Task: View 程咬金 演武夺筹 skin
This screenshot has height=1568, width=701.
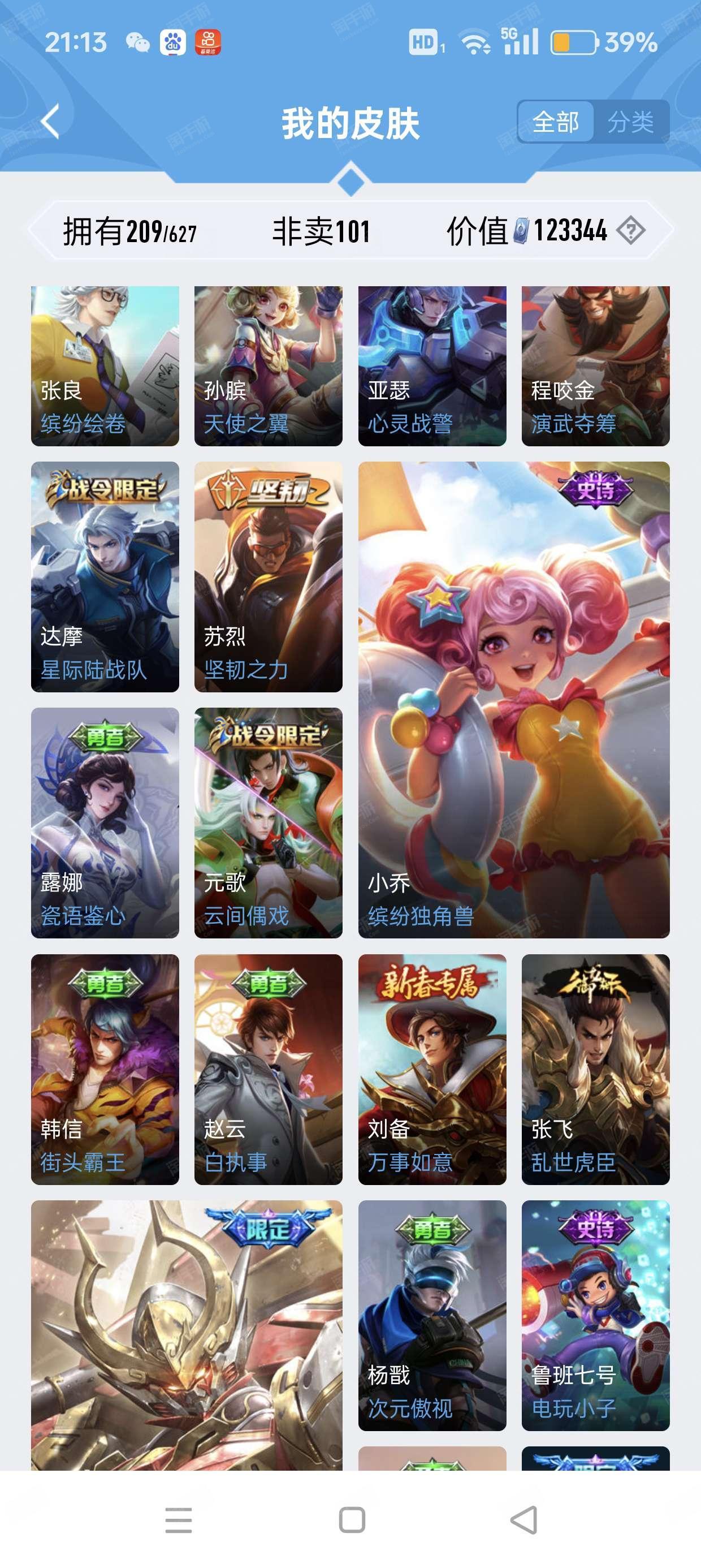Action: (595, 366)
